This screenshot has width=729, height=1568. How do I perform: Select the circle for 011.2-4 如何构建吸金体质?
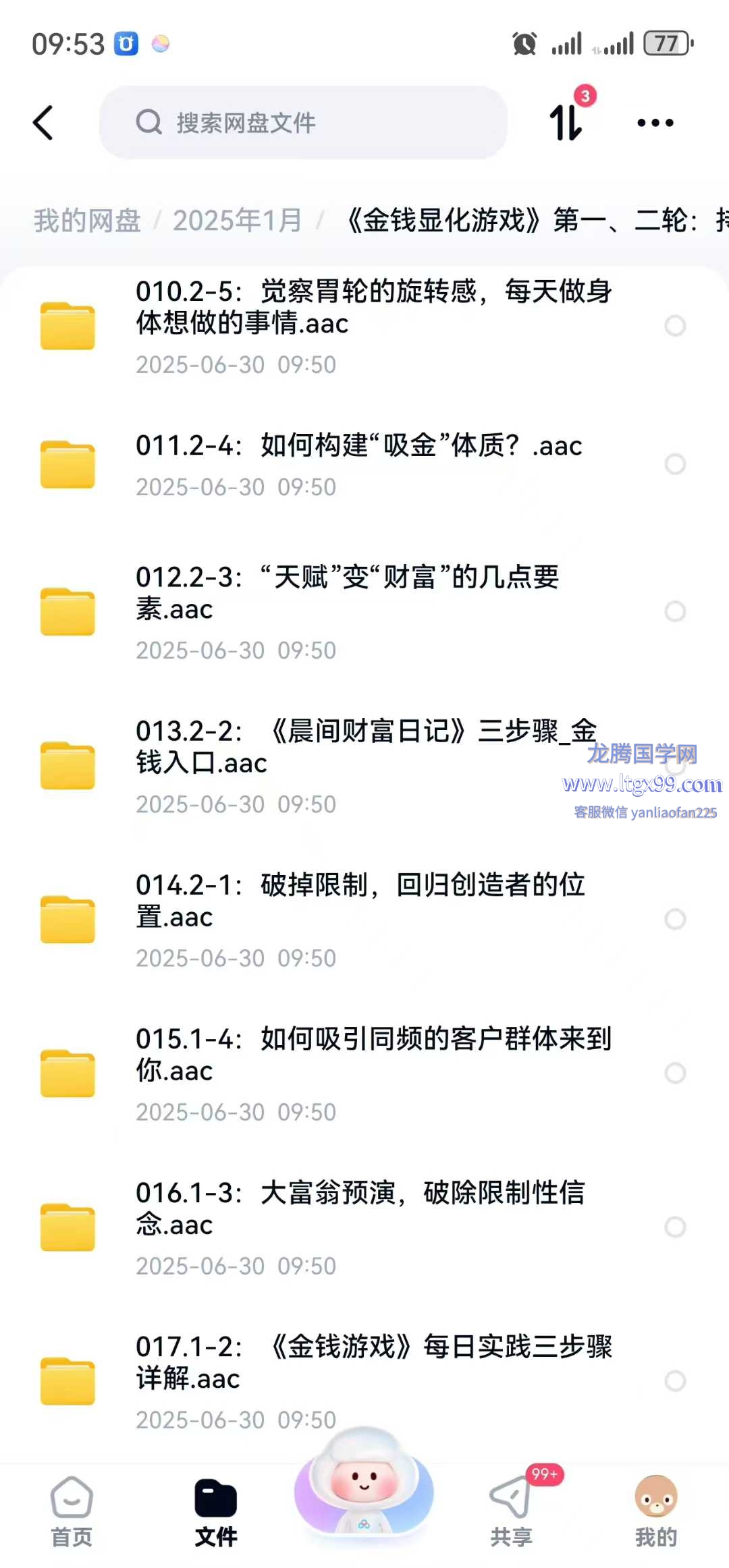675,464
